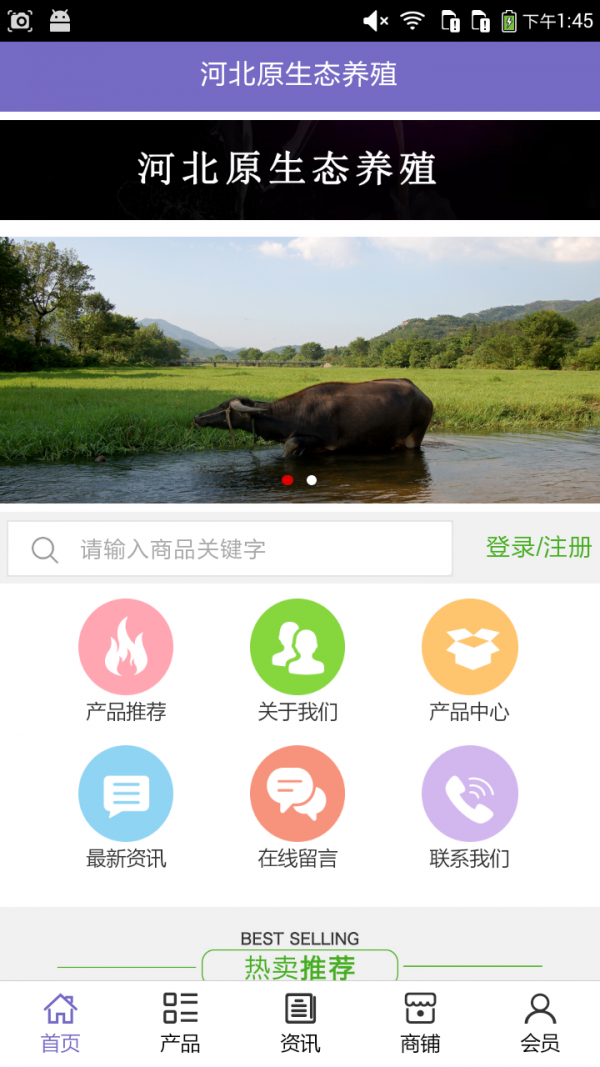Switch to the 会员 tab
Image resolution: width=600 pixels, height=1067 pixels.
540,1022
